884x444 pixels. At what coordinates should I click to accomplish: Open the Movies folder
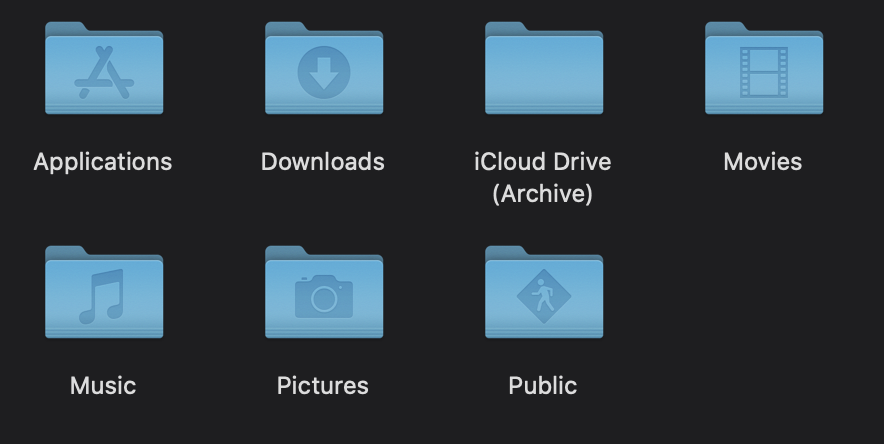tap(764, 70)
